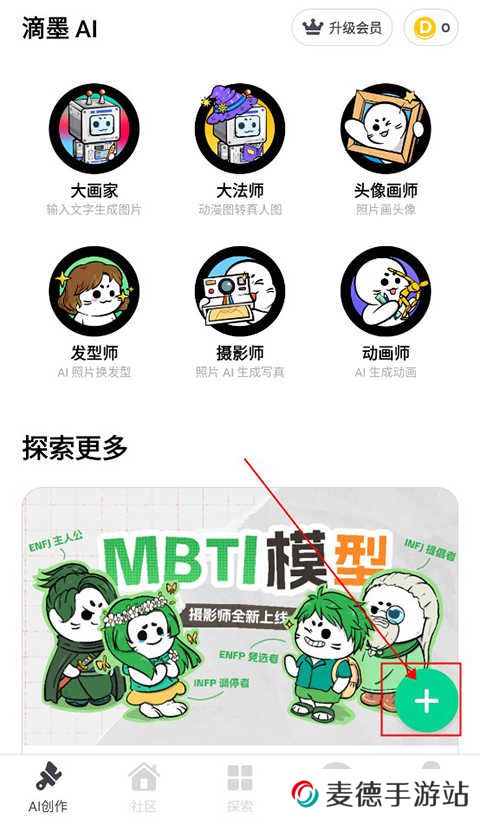Open the D coin balance
The image size is (480, 819).
coord(431,28)
